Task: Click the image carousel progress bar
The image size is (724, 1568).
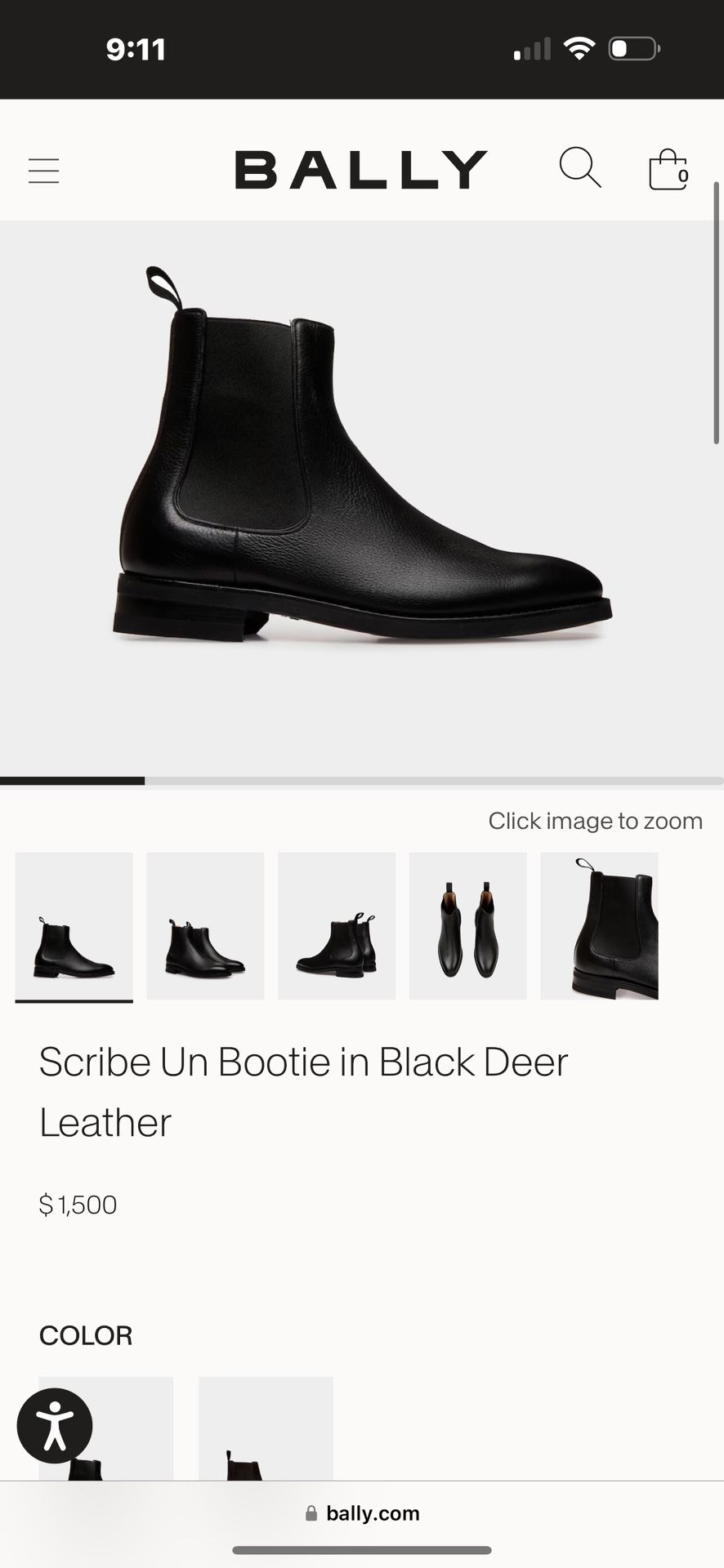Action: tap(362, 781)
